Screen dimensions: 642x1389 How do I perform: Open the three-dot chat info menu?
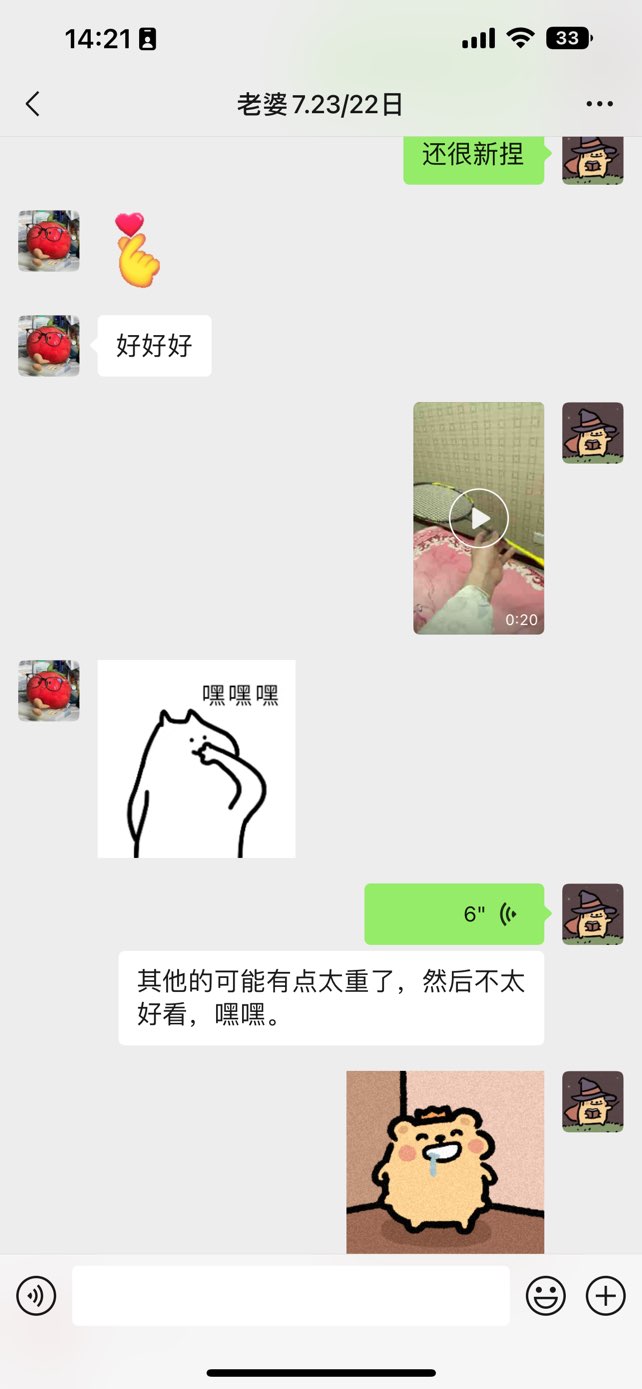599,104
